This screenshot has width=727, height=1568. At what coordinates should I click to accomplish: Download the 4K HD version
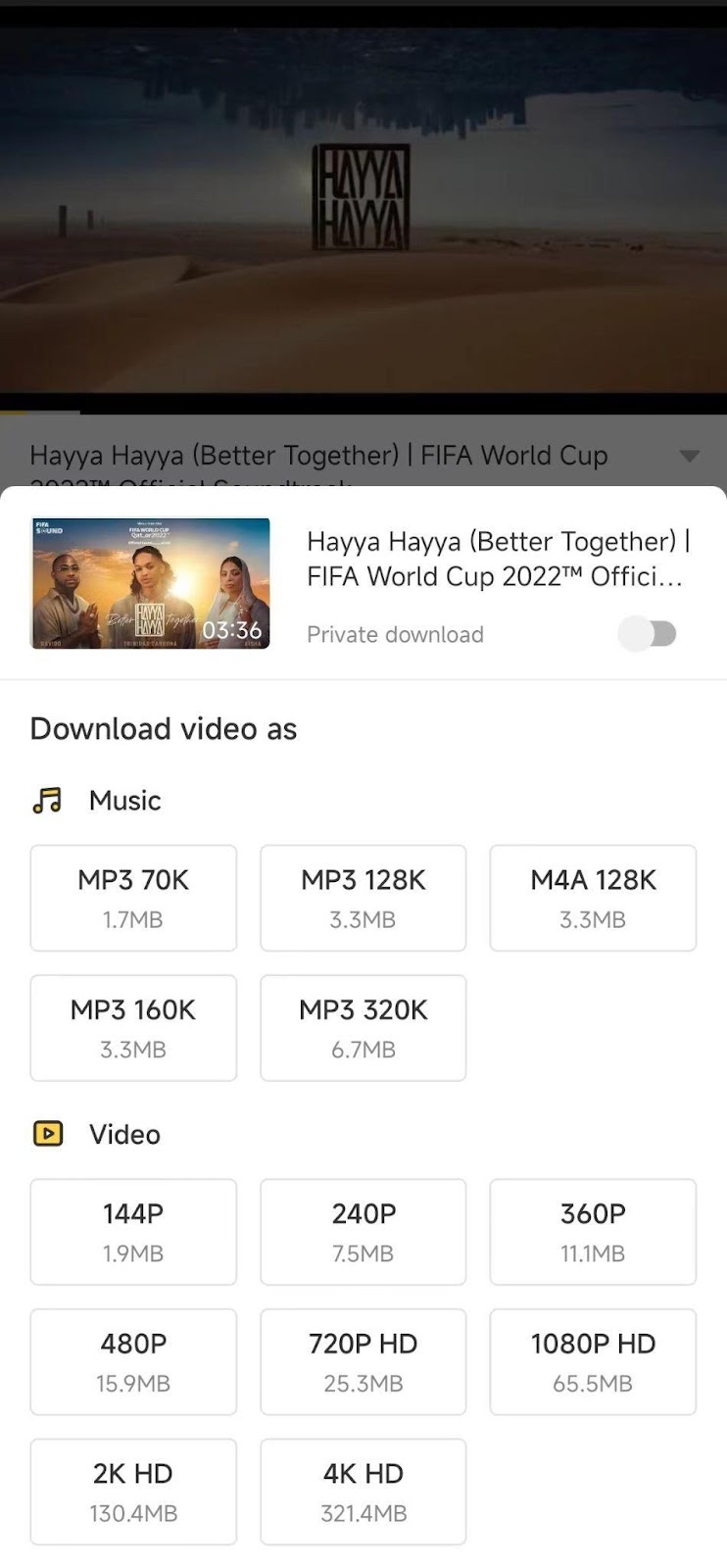(363, 1492)
